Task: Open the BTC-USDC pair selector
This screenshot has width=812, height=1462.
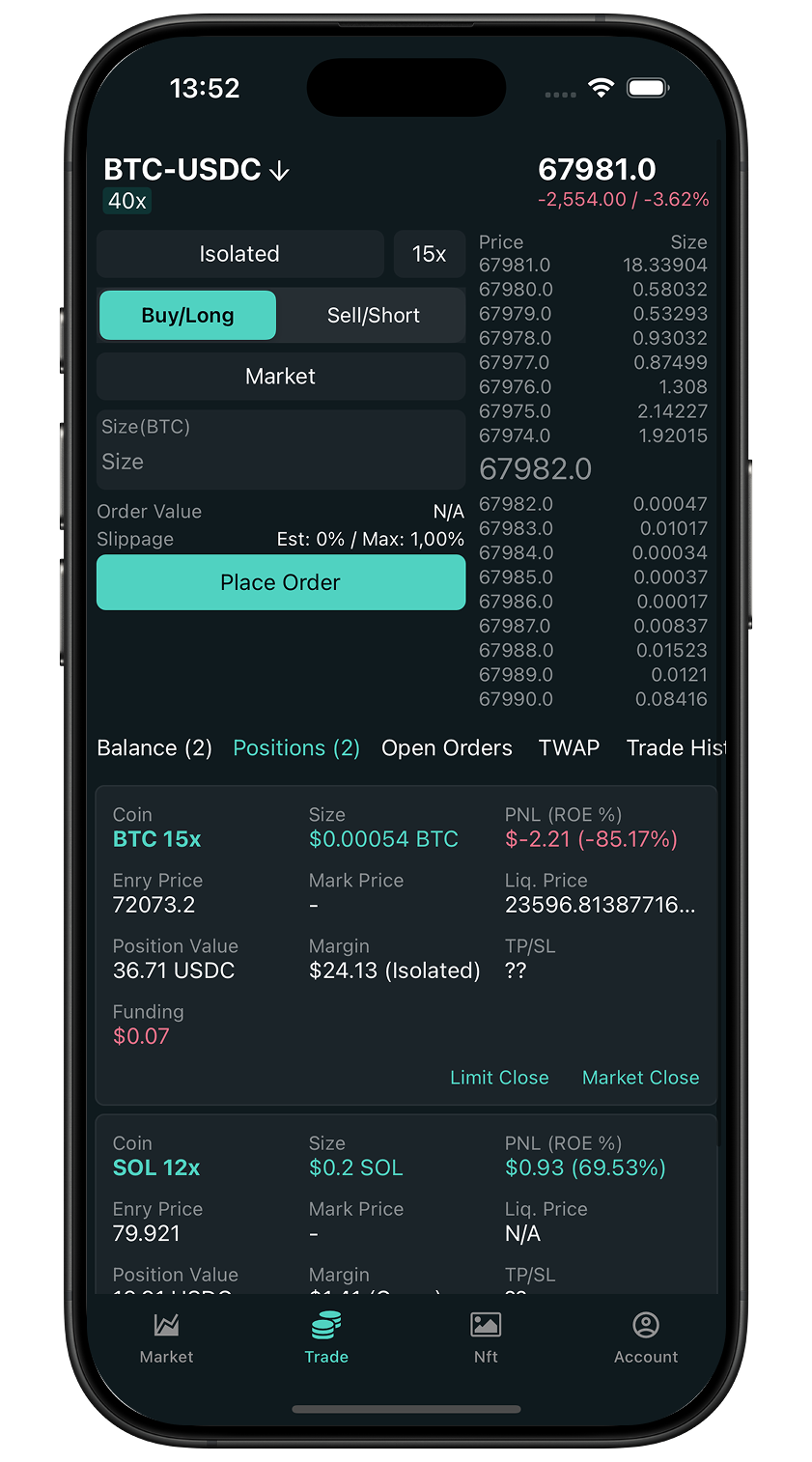Action: 197,170
